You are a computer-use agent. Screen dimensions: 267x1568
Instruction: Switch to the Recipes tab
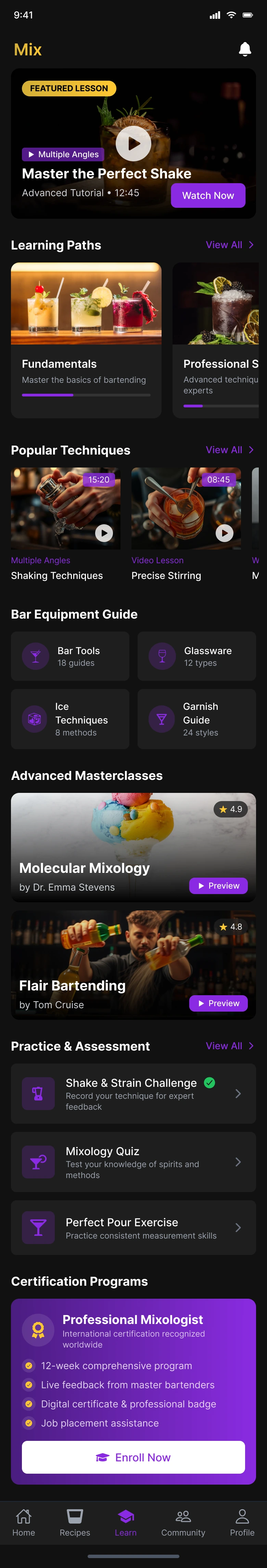tap(75, 1523)
